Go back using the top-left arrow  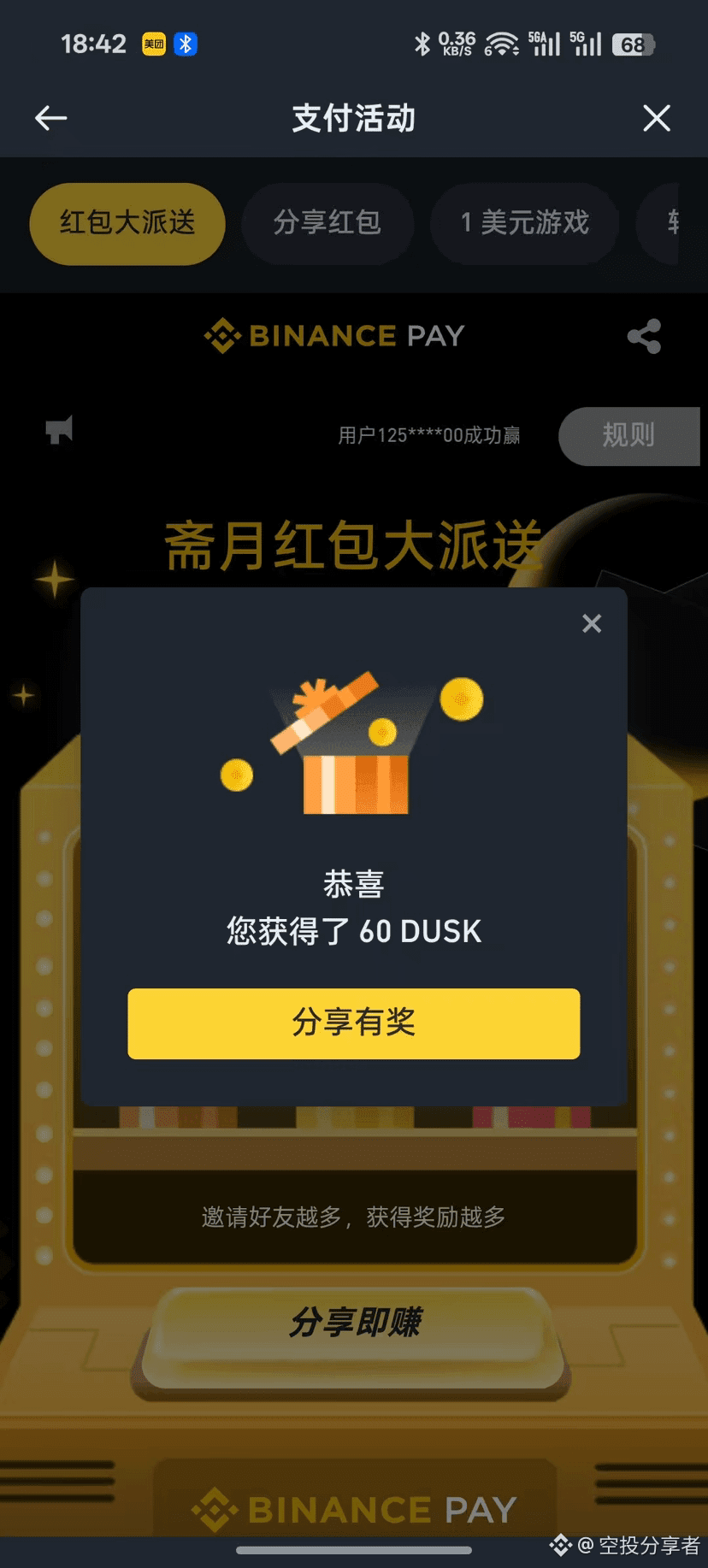click(x=50, y=118)
